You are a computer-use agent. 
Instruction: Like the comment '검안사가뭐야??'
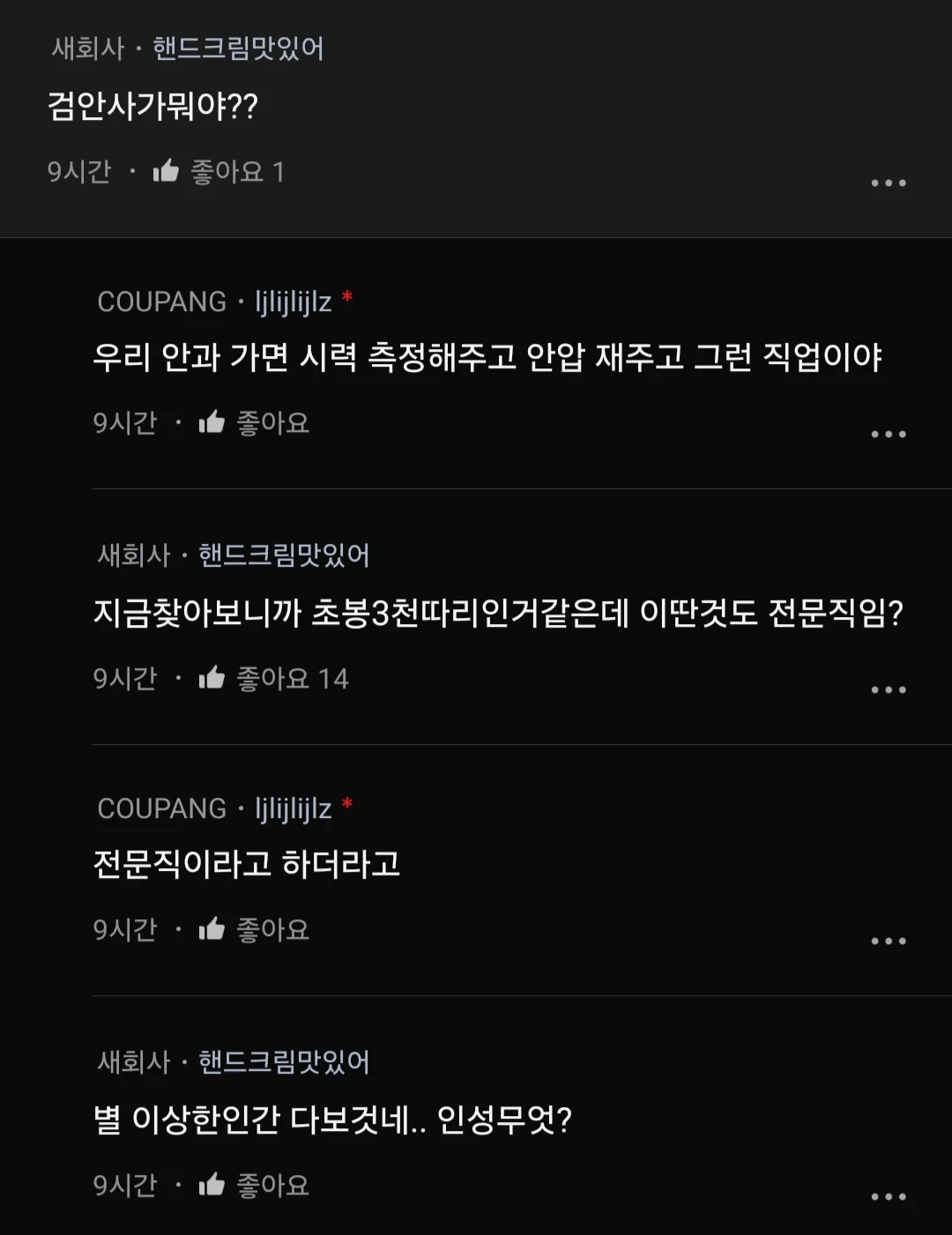(x=166, y=171)
